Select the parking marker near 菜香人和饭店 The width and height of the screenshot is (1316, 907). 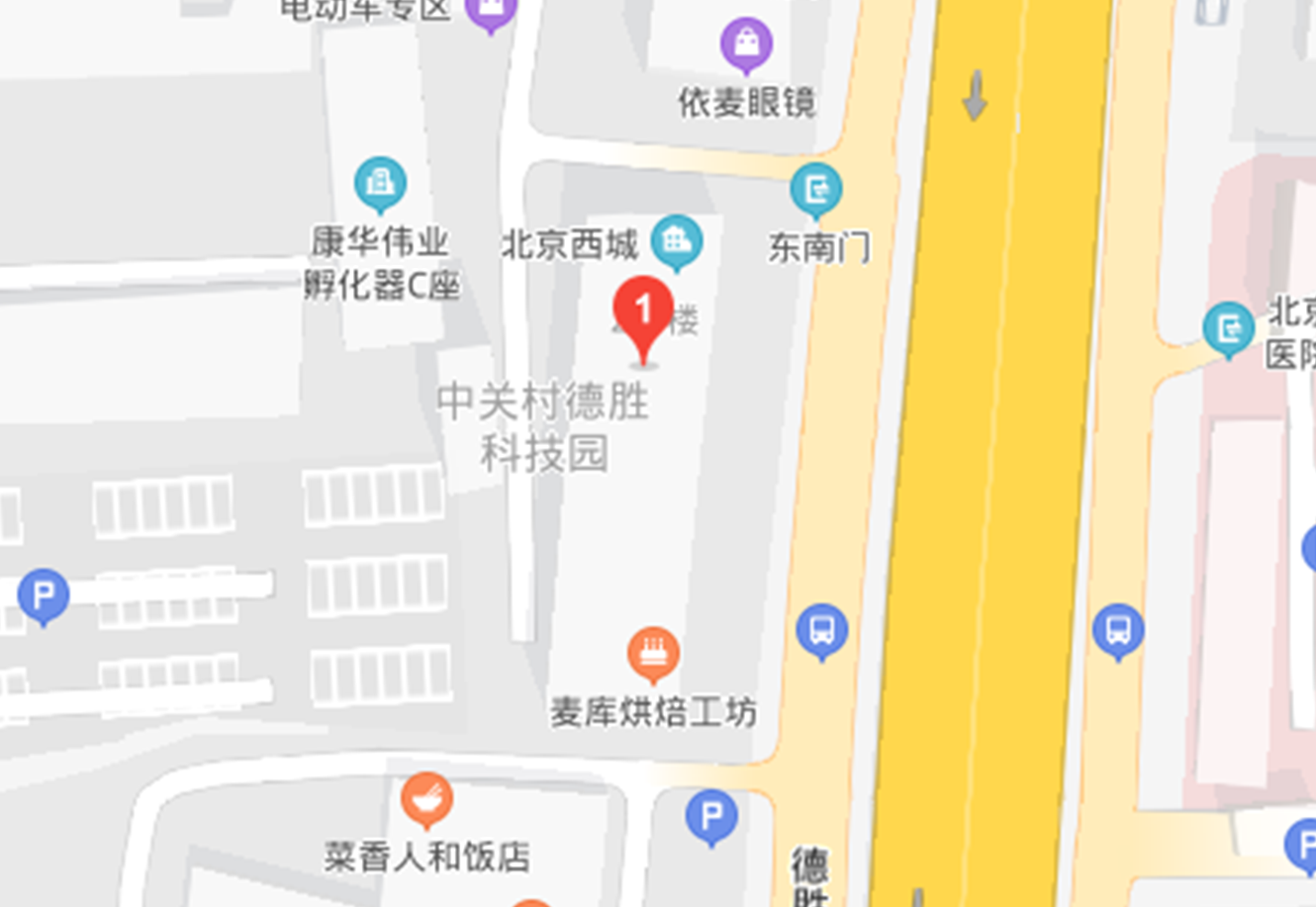coord(711,816)
